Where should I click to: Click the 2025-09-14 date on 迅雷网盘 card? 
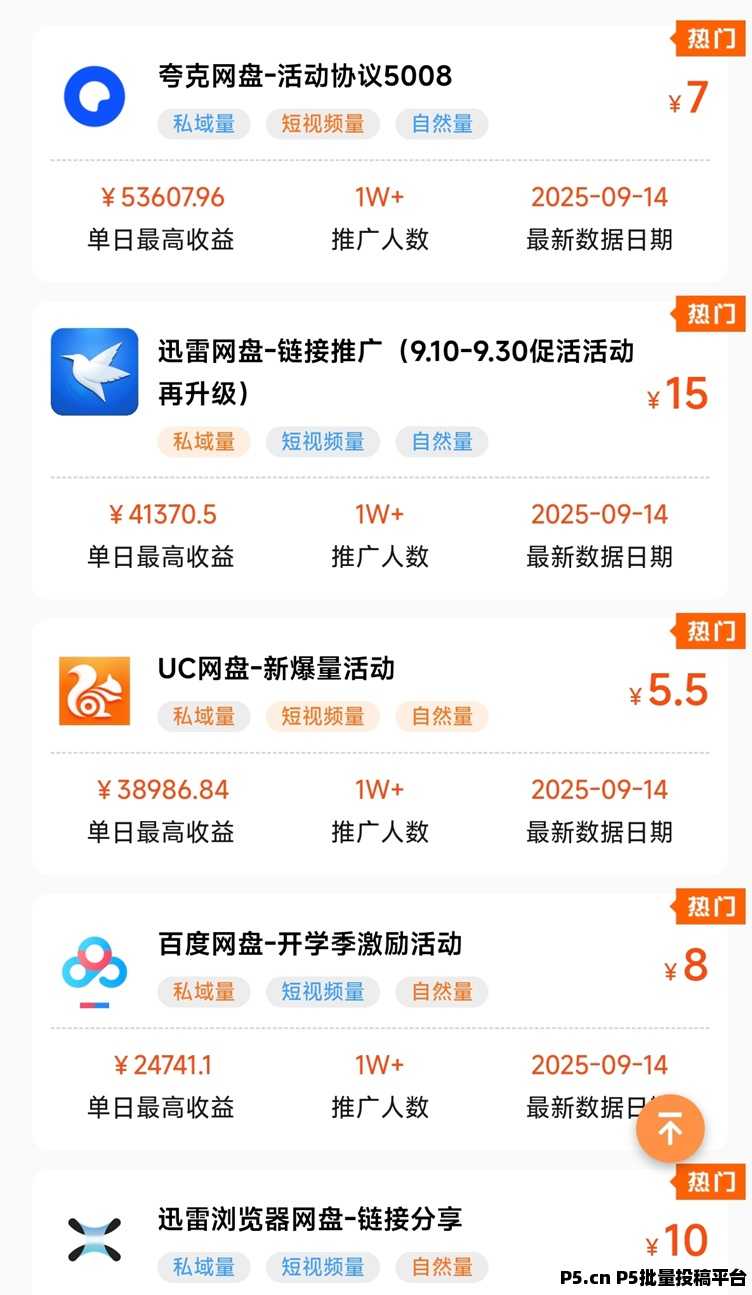(x=599, y=514)
